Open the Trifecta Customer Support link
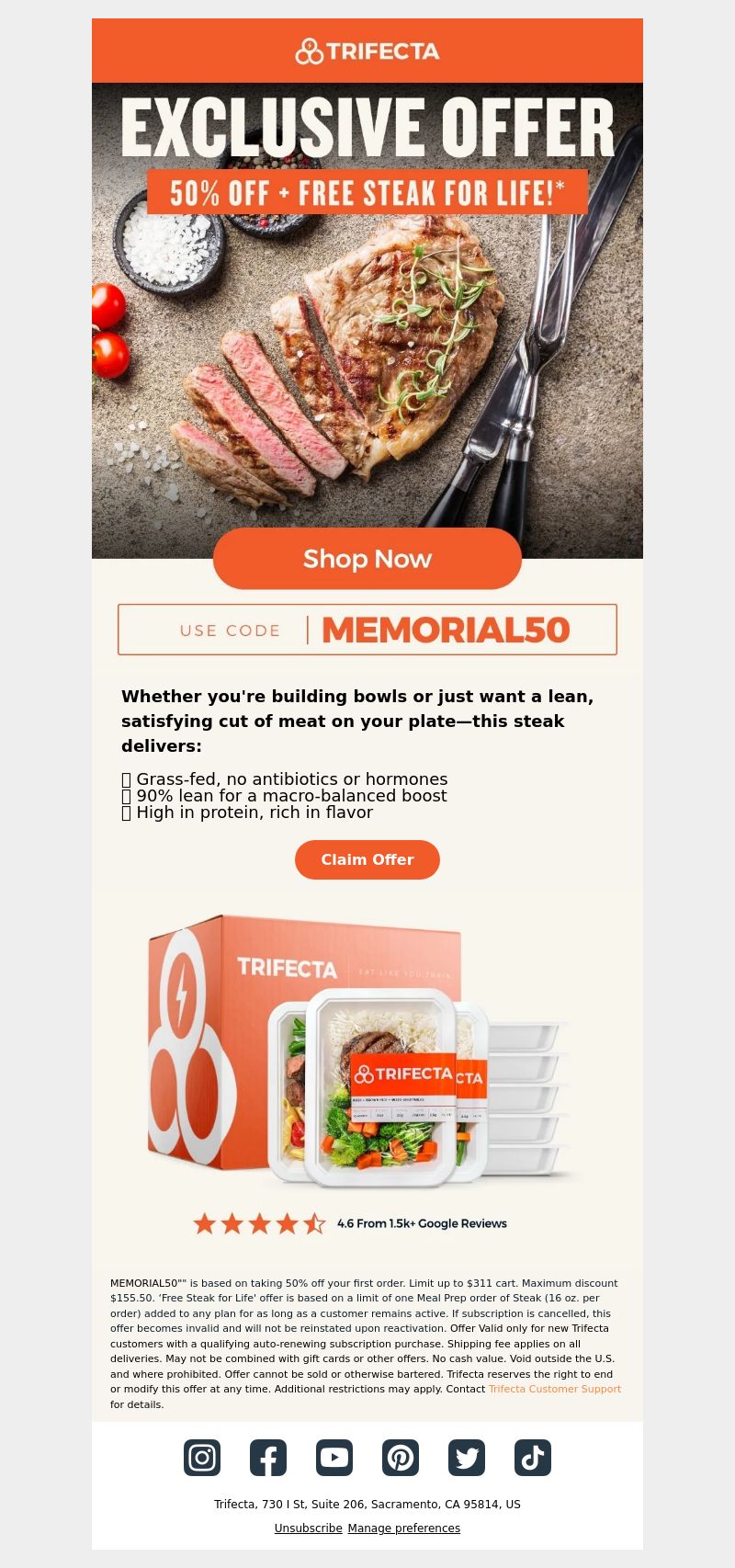 [x=555, y=1389]
